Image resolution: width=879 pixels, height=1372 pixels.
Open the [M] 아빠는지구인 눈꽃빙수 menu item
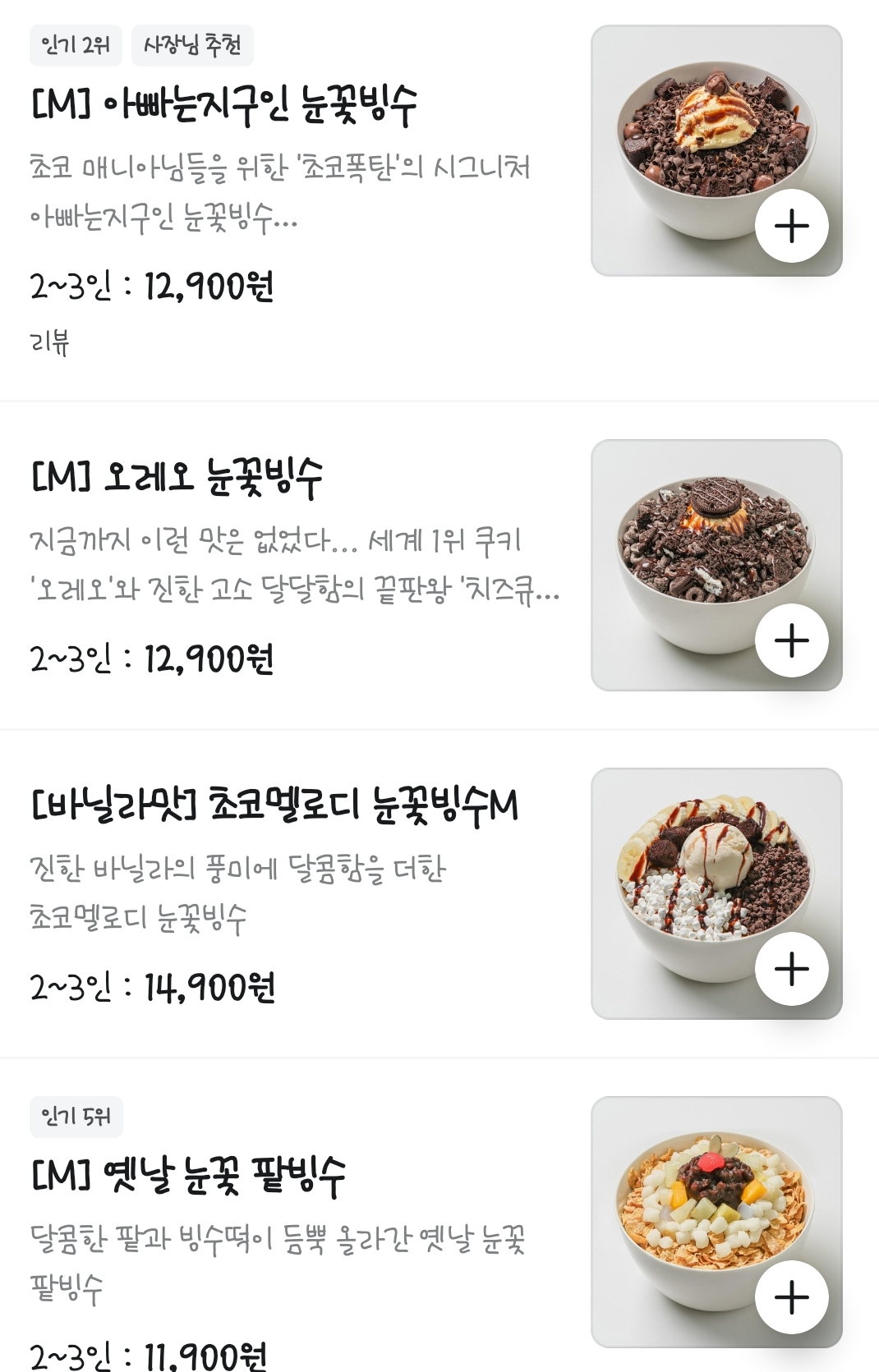(223, 105)
